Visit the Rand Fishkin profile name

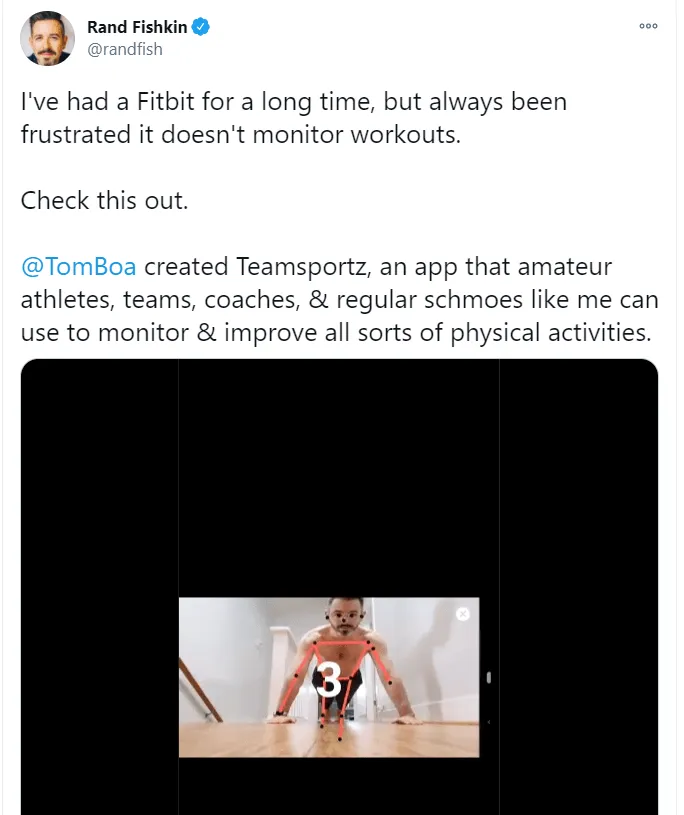click(x=137, y=27)
